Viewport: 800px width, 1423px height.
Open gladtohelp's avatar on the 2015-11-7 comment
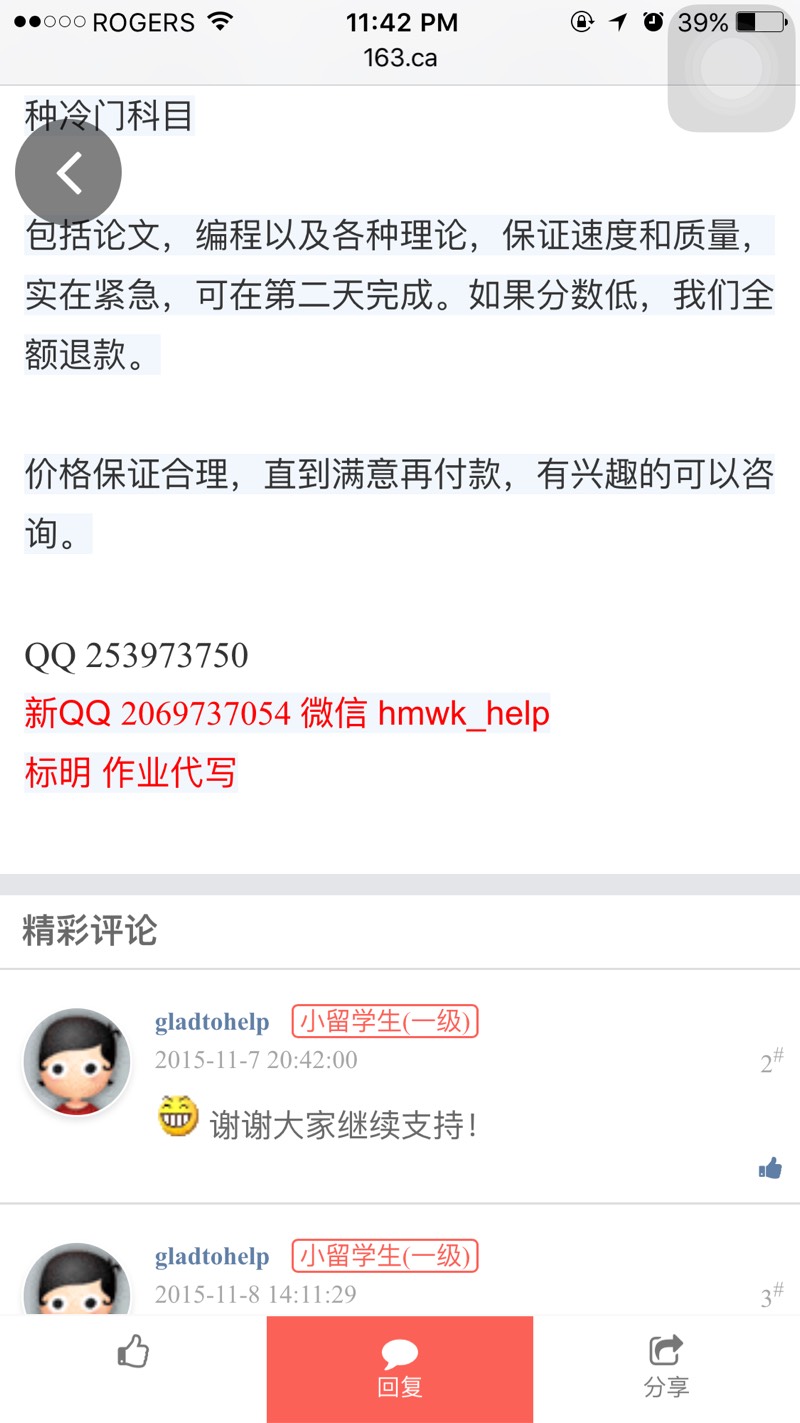77,1062
